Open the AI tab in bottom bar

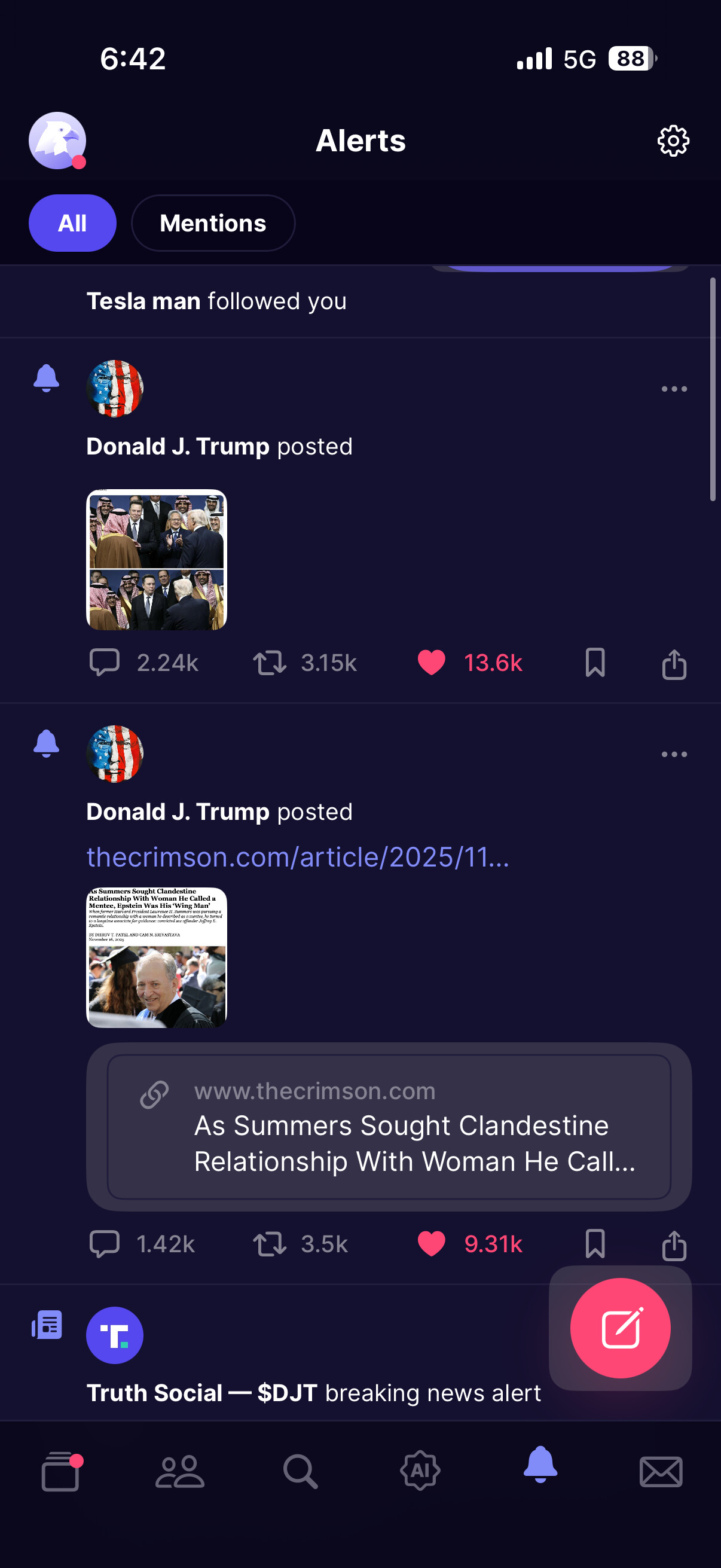coord(420,1472)
